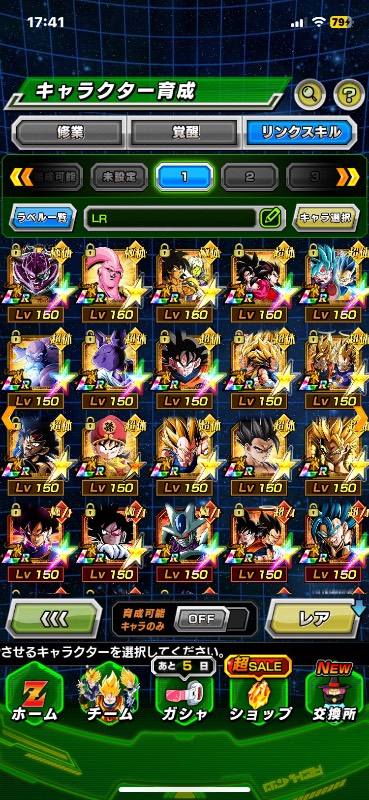Switch to the 修業 tab

(68, 133)
